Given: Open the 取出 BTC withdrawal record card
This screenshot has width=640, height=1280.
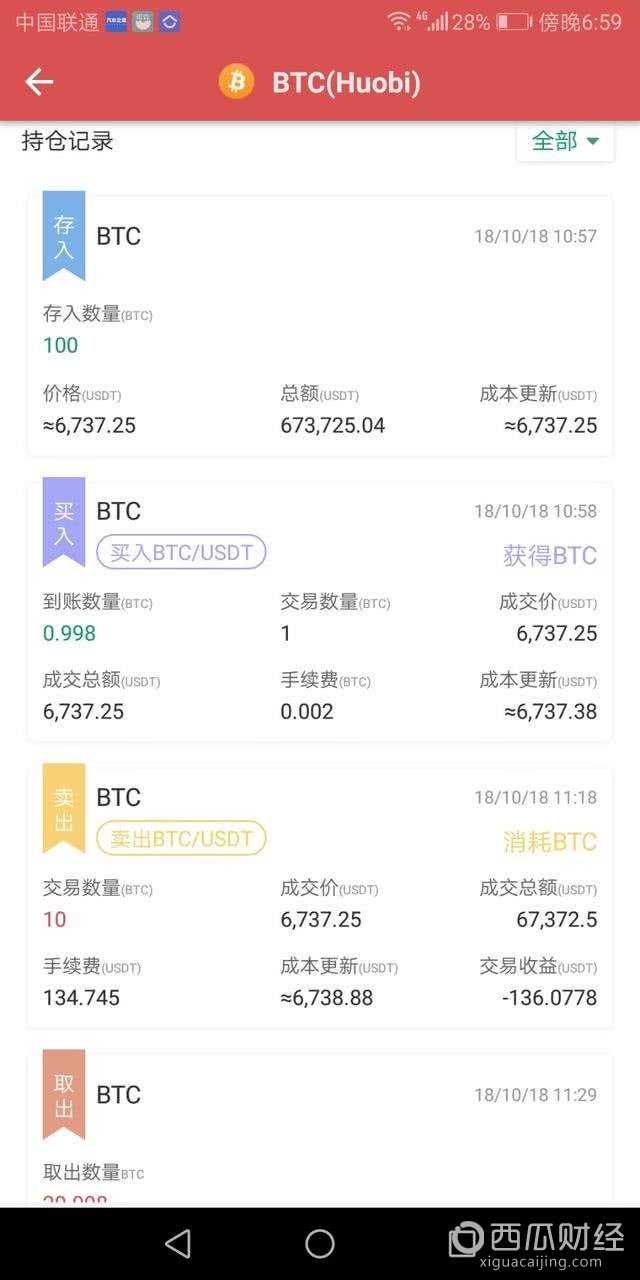Looking at the screenshot, I should click(320, 1130).
